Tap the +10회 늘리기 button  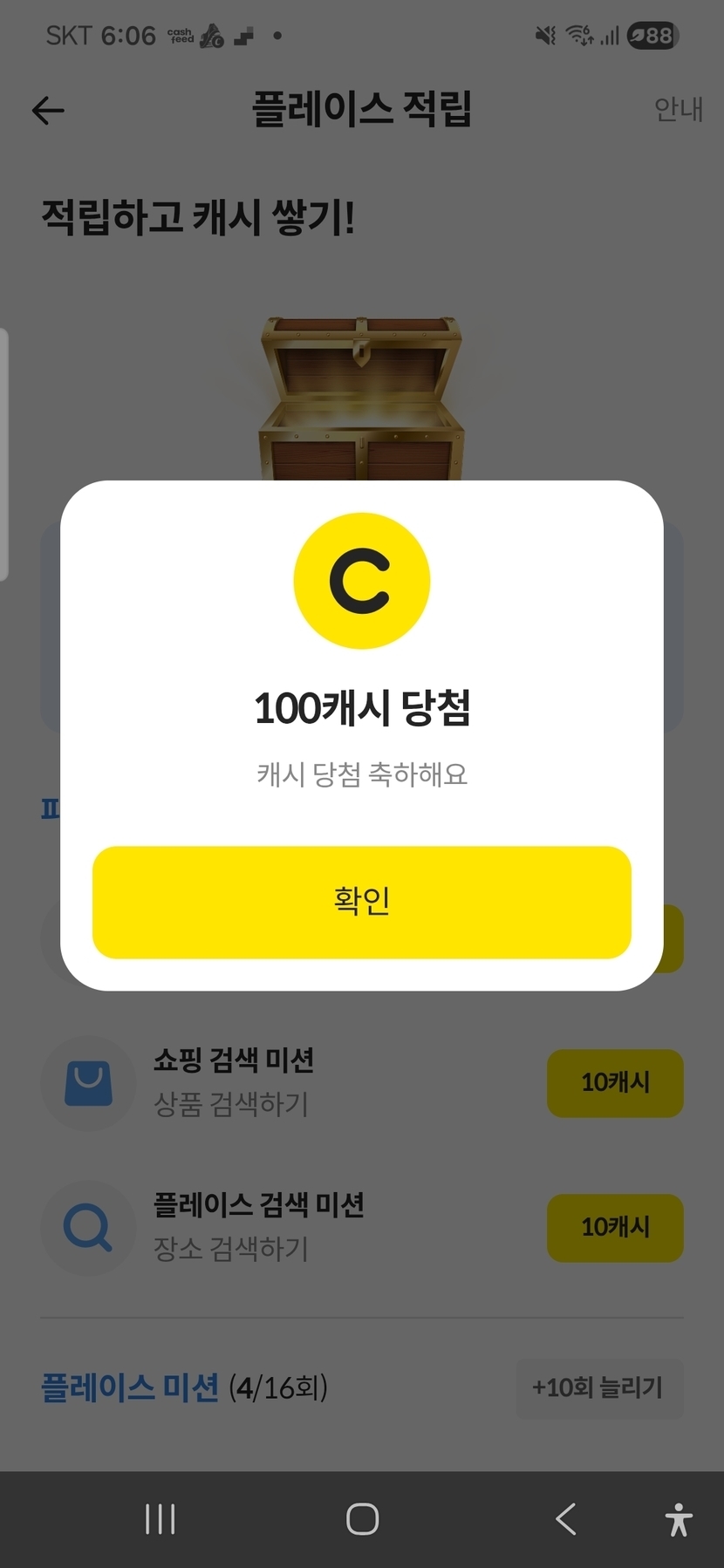point(598,1387)
